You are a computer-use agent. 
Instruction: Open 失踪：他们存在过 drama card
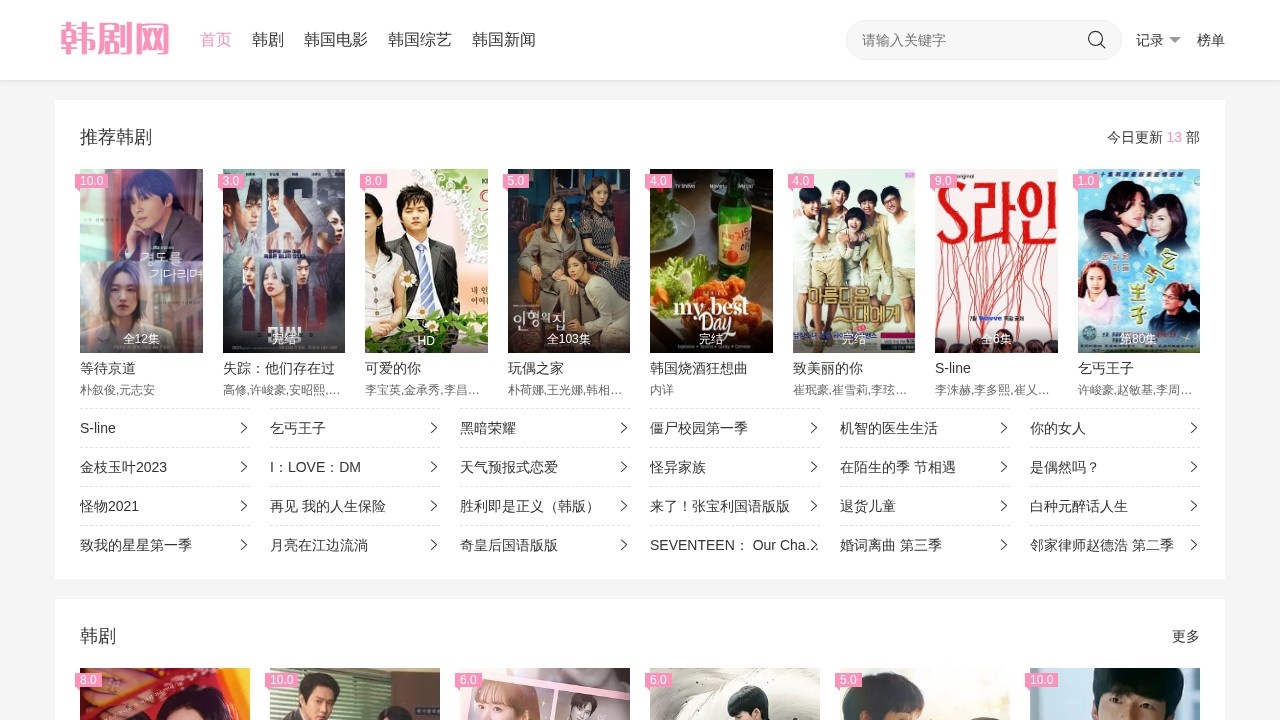(x=284, y=260)
